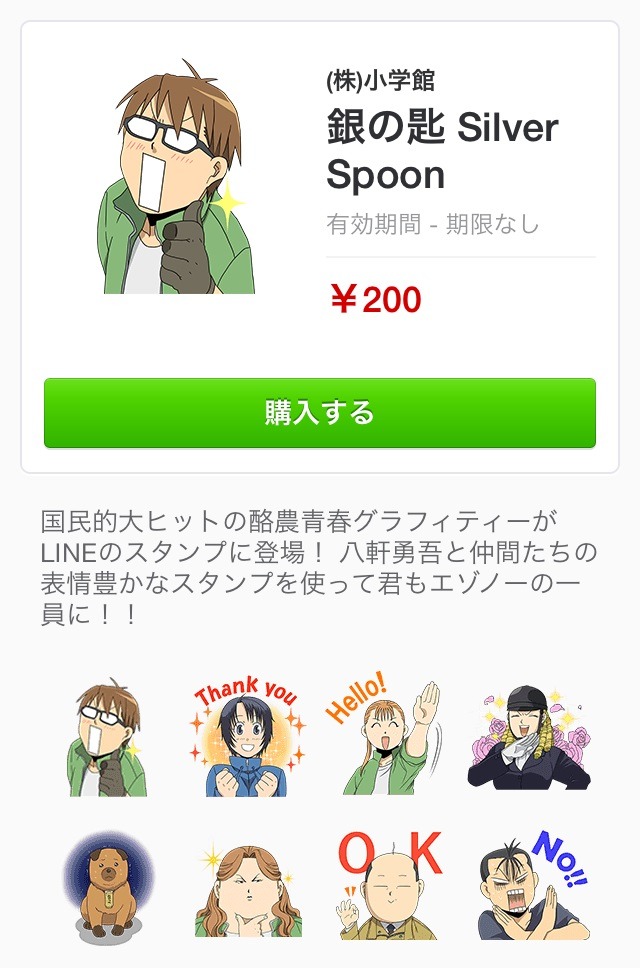Viewport: 640px width, 968px height.
Task: Tap the green 購入する purchase button
Action: coord(320,413)
